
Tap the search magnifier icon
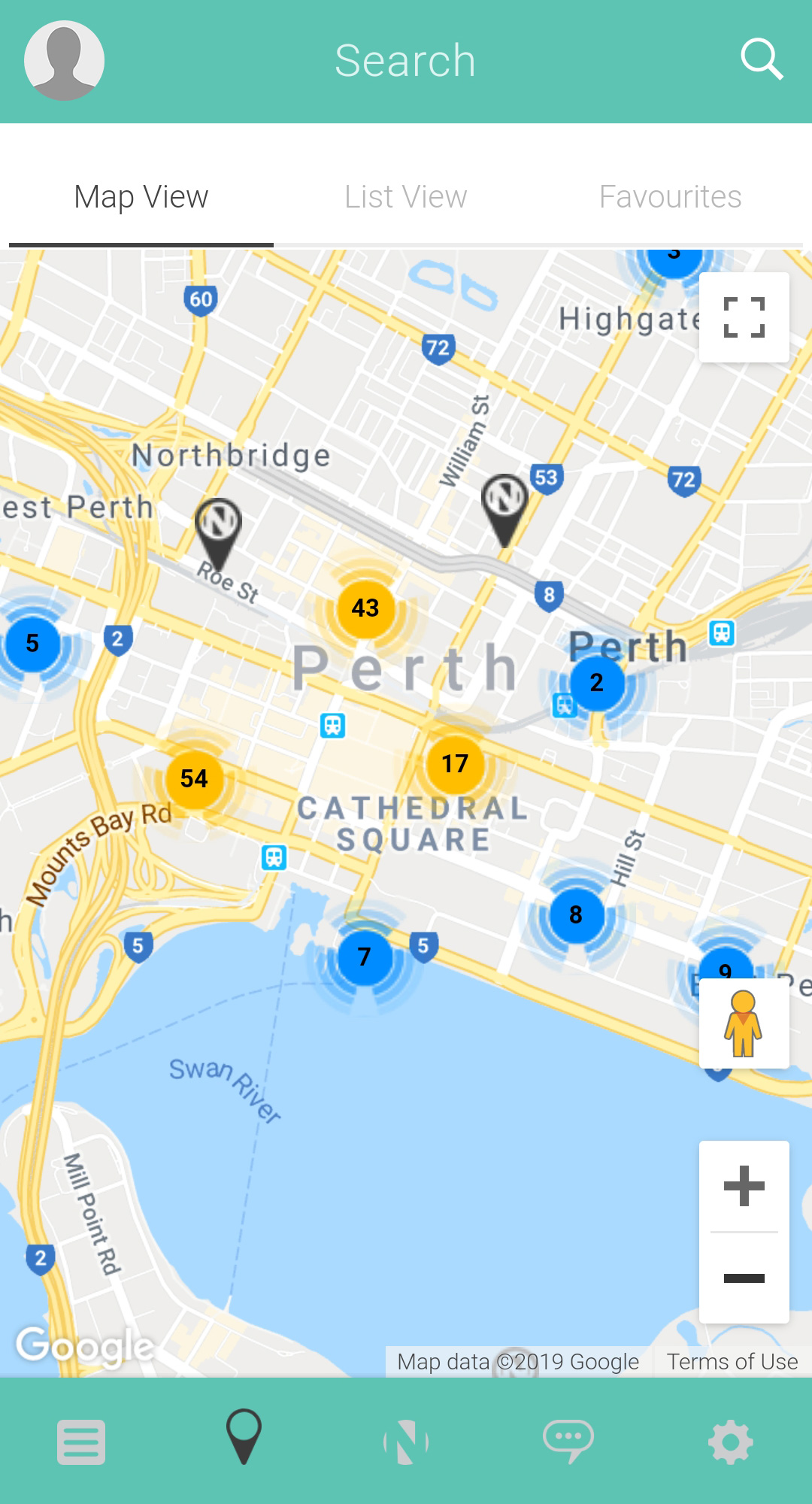[762, 59]
